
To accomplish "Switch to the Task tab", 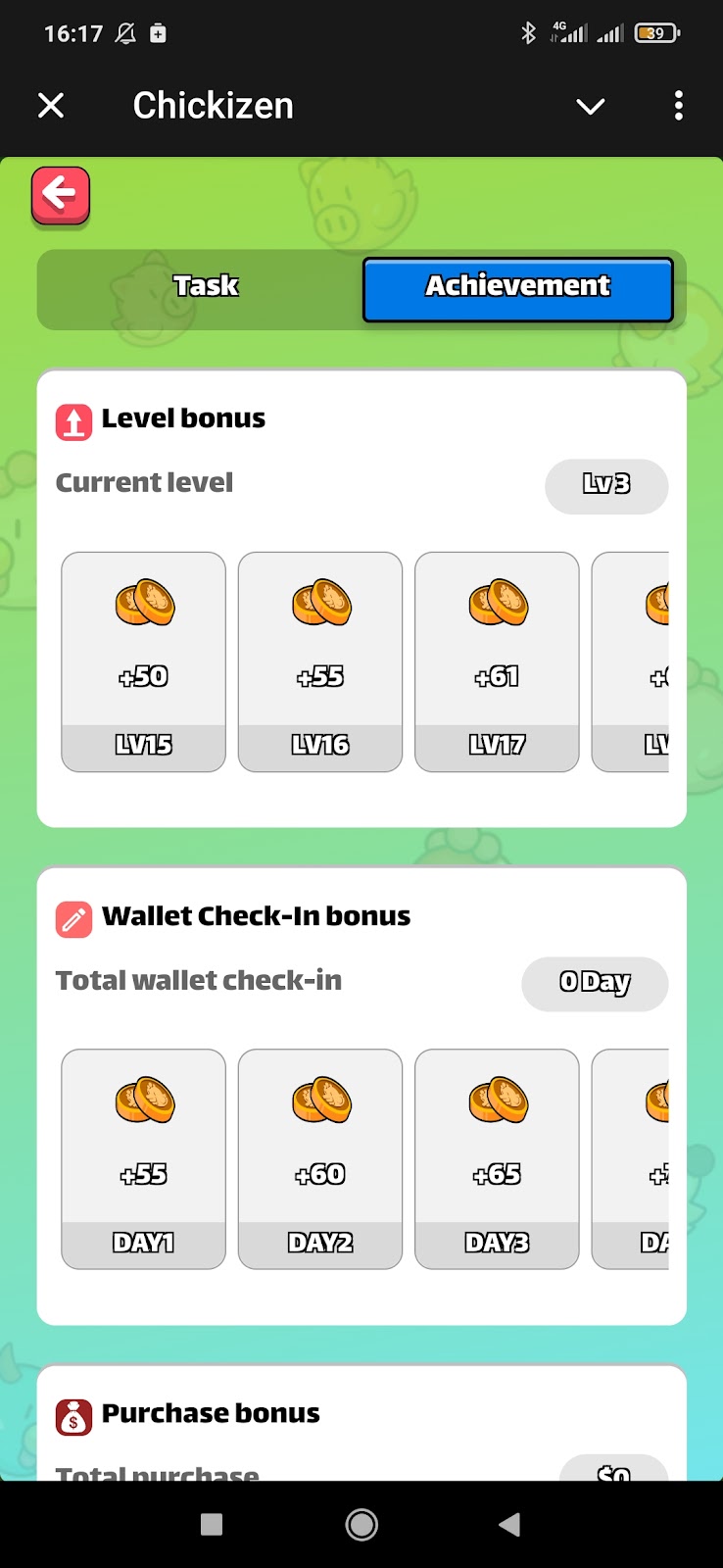I will point(206,286).
